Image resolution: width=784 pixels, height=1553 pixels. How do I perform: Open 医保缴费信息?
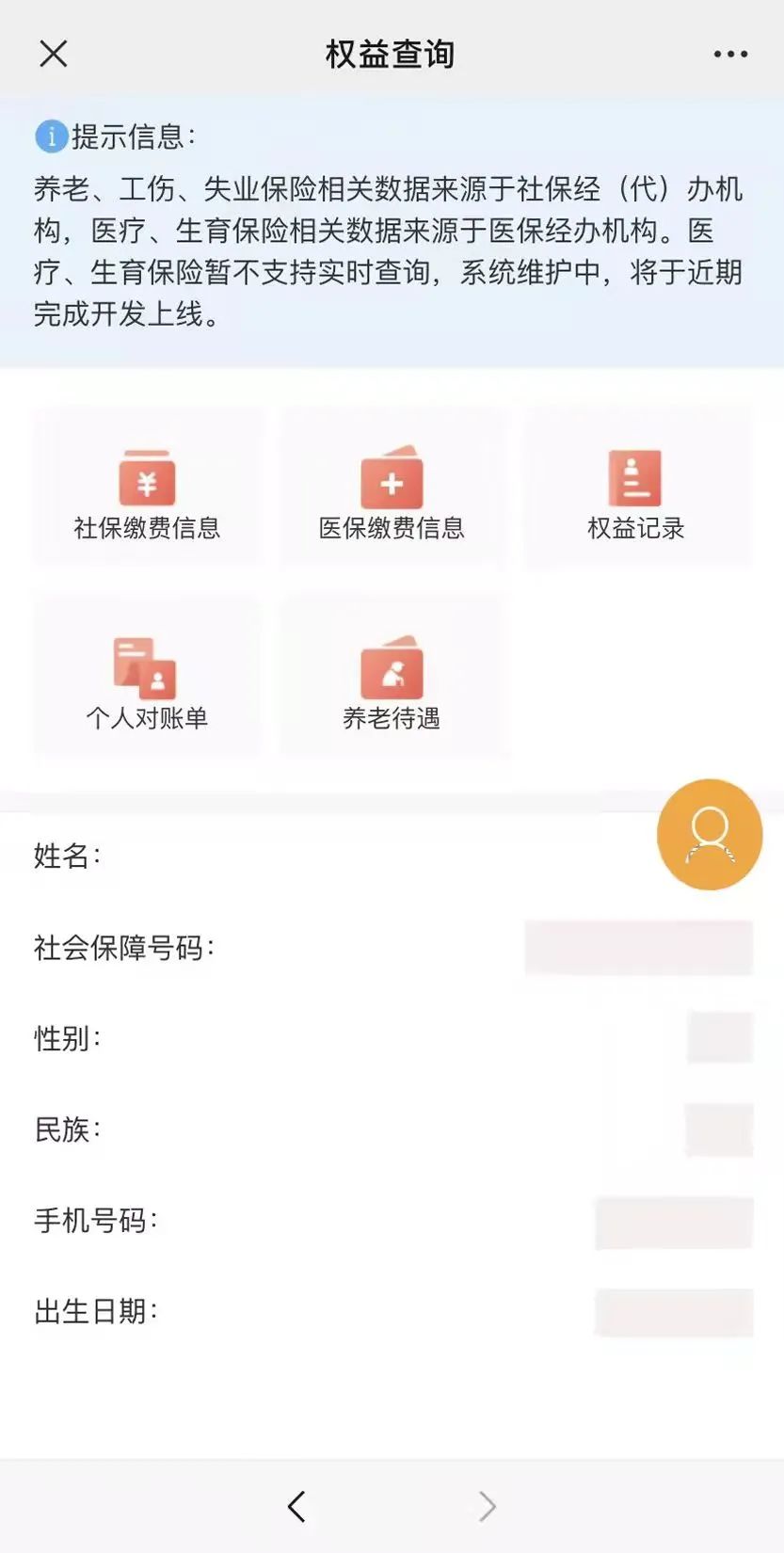pyautogui.click(x=392, y=488)
